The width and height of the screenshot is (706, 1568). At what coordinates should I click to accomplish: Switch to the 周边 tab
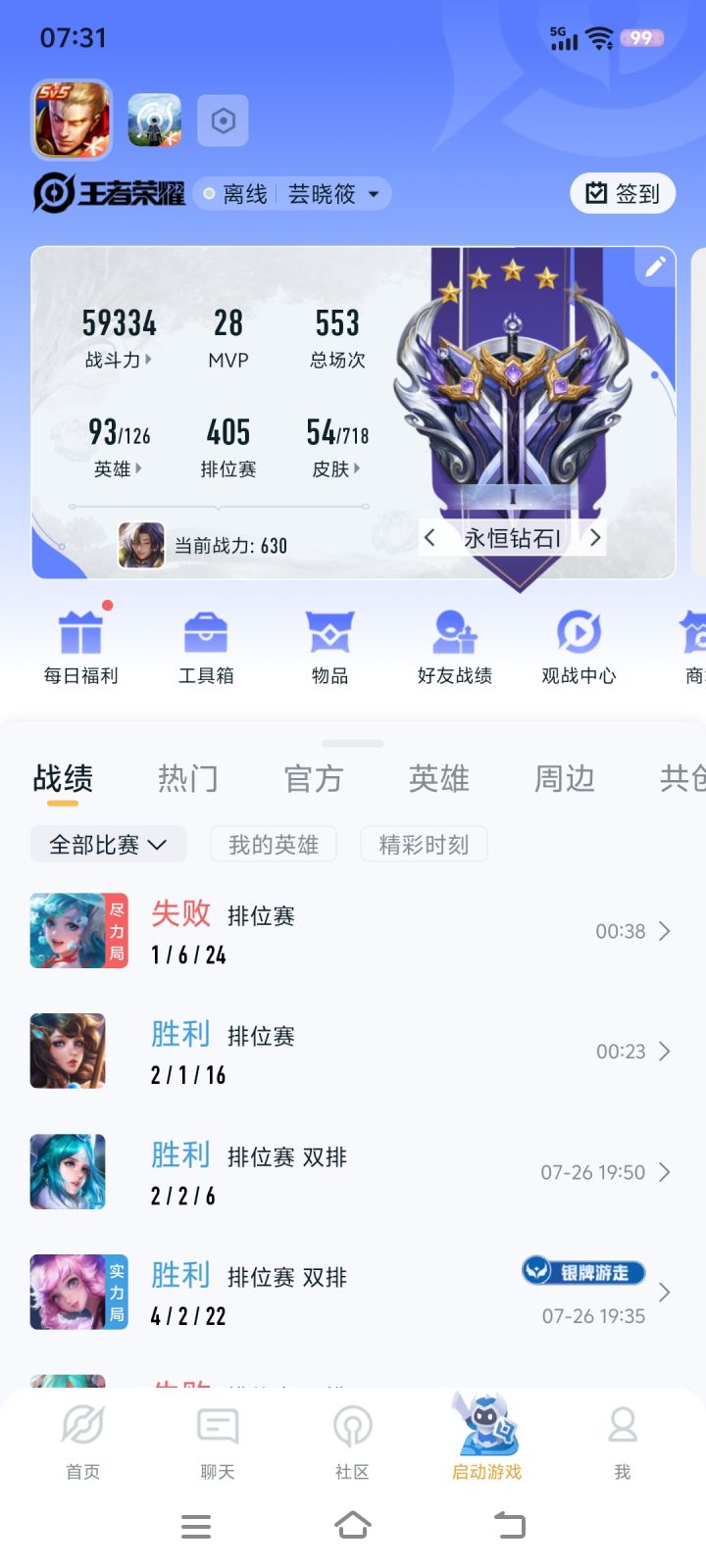click(564, 778)
